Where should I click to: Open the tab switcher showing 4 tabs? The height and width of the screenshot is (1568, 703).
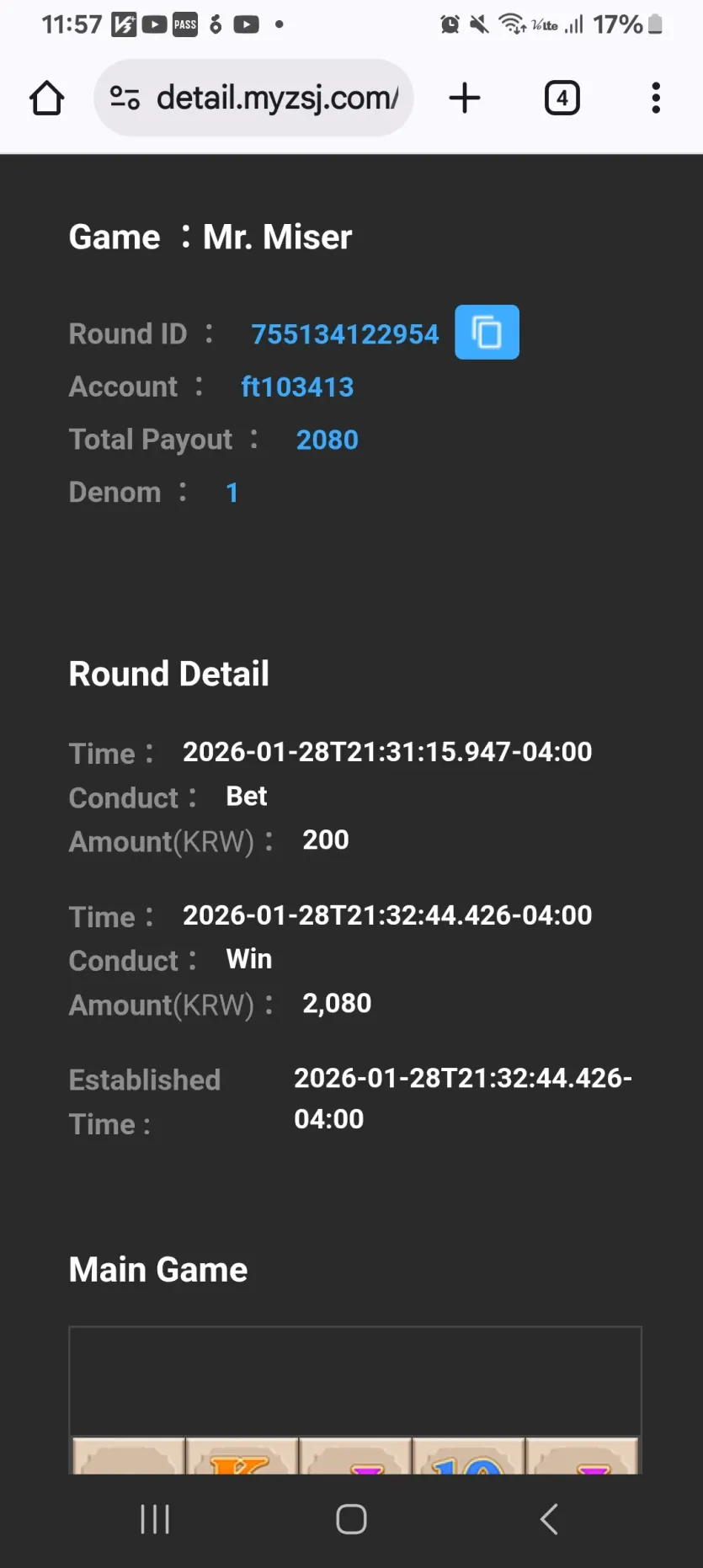562,99
